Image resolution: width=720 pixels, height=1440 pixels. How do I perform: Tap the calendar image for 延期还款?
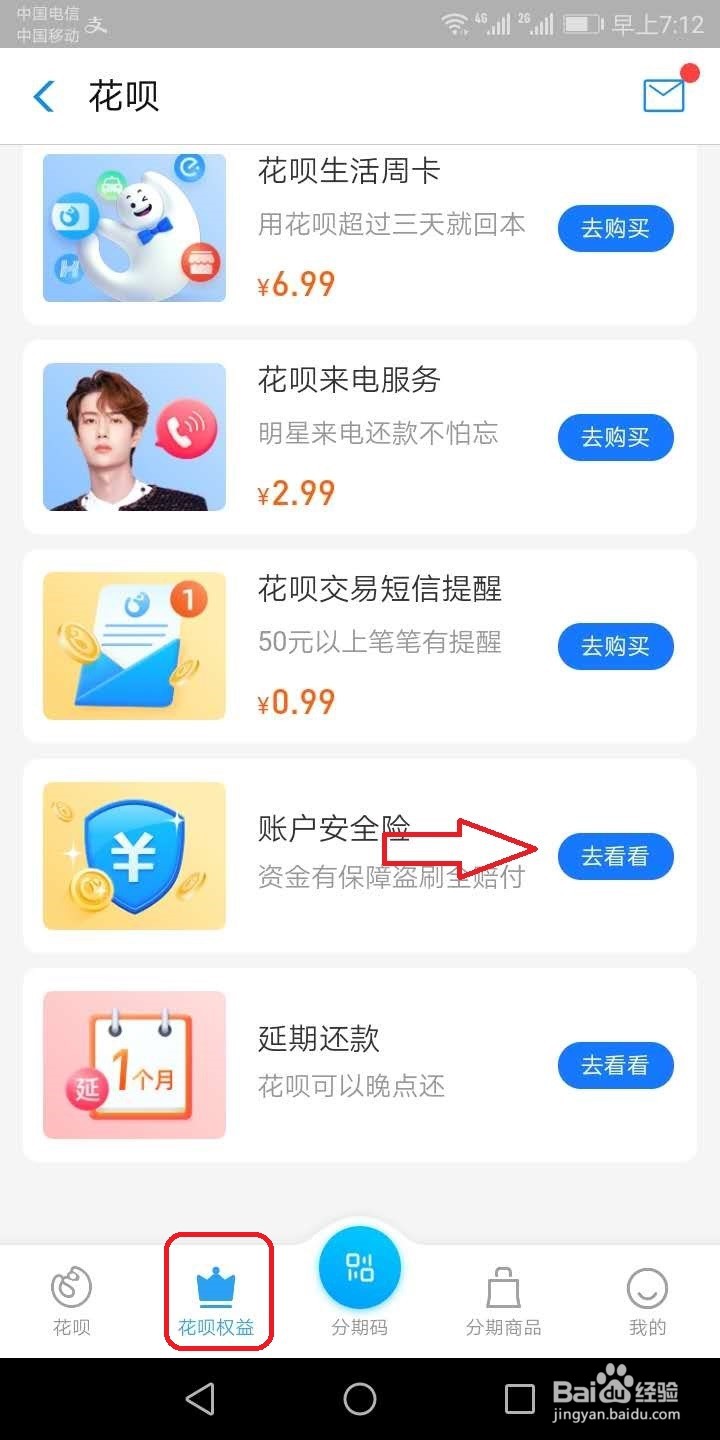point(134,1064)
